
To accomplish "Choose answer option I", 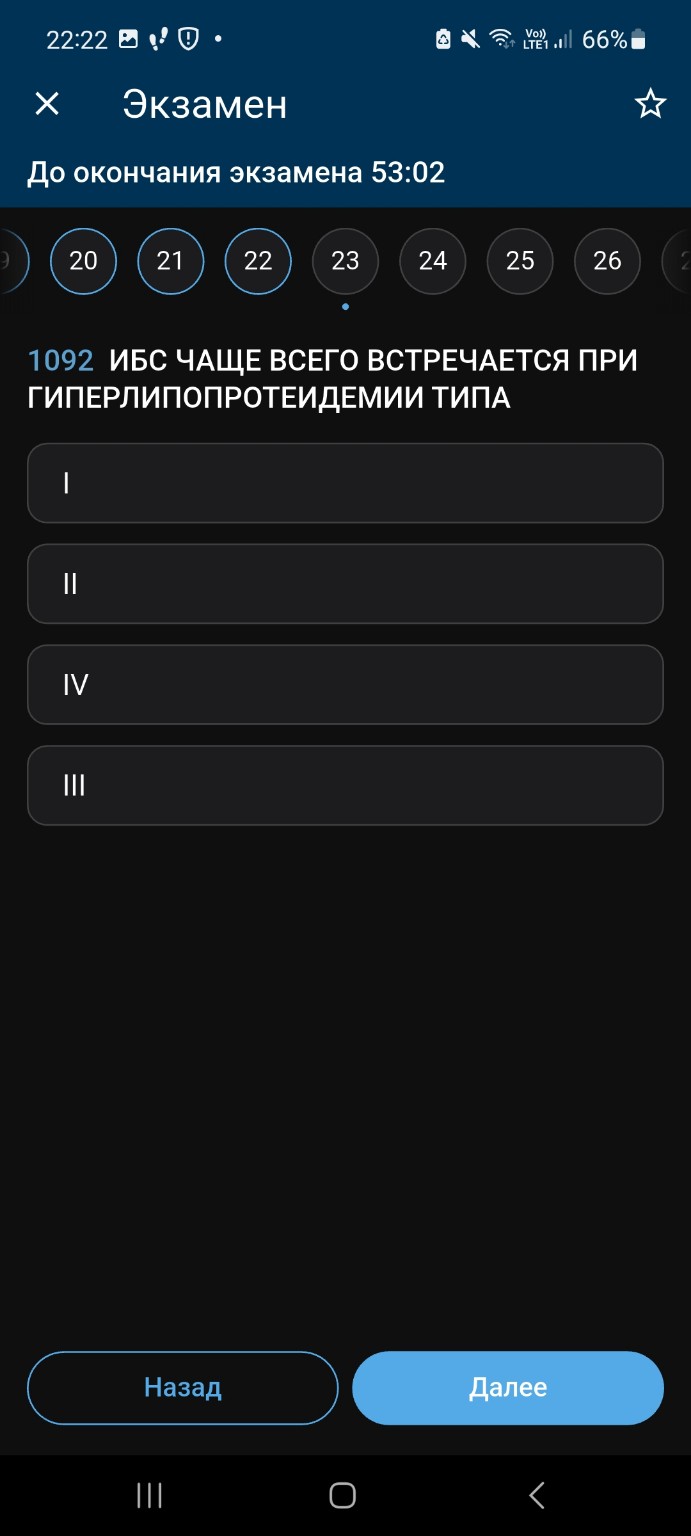I will 345,483.
